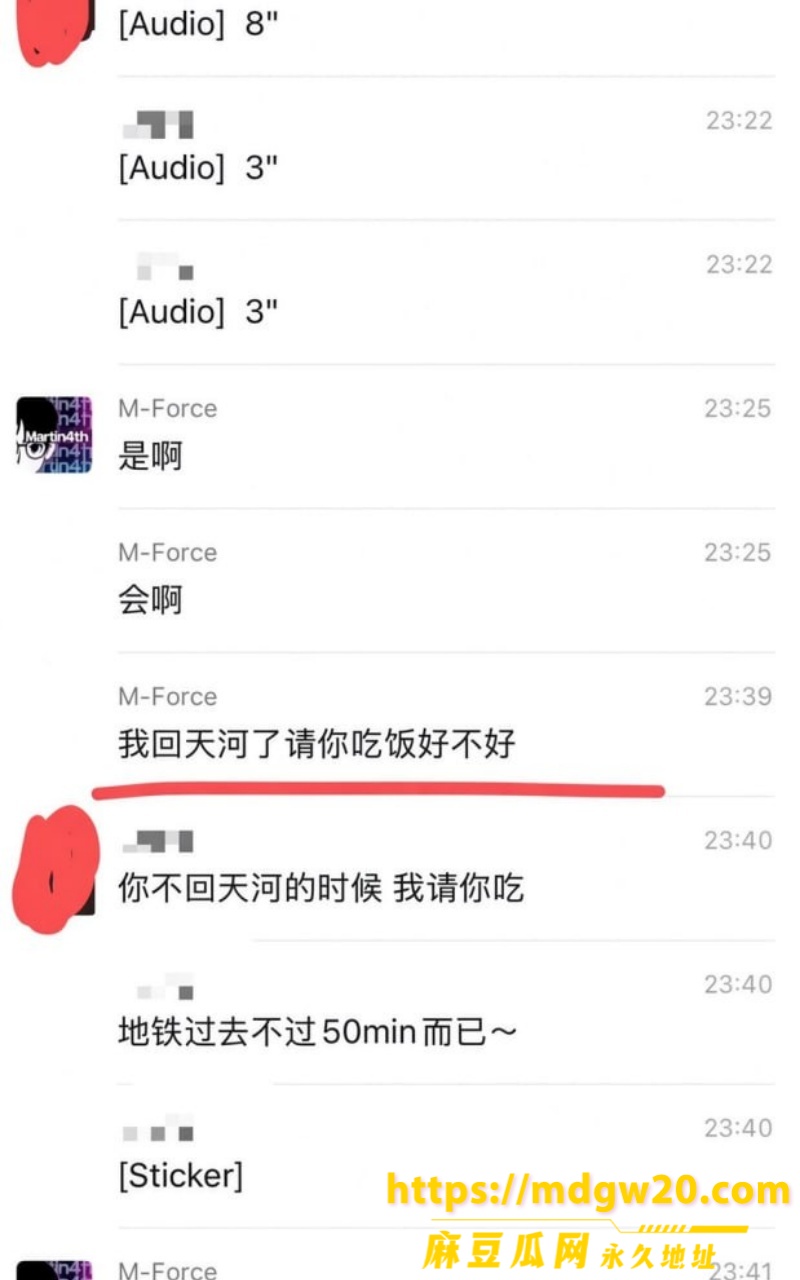Open the [Sticker] message sent at 23:40
The height and width of the screenshot is (1280, 800).
pos(181,1176)
